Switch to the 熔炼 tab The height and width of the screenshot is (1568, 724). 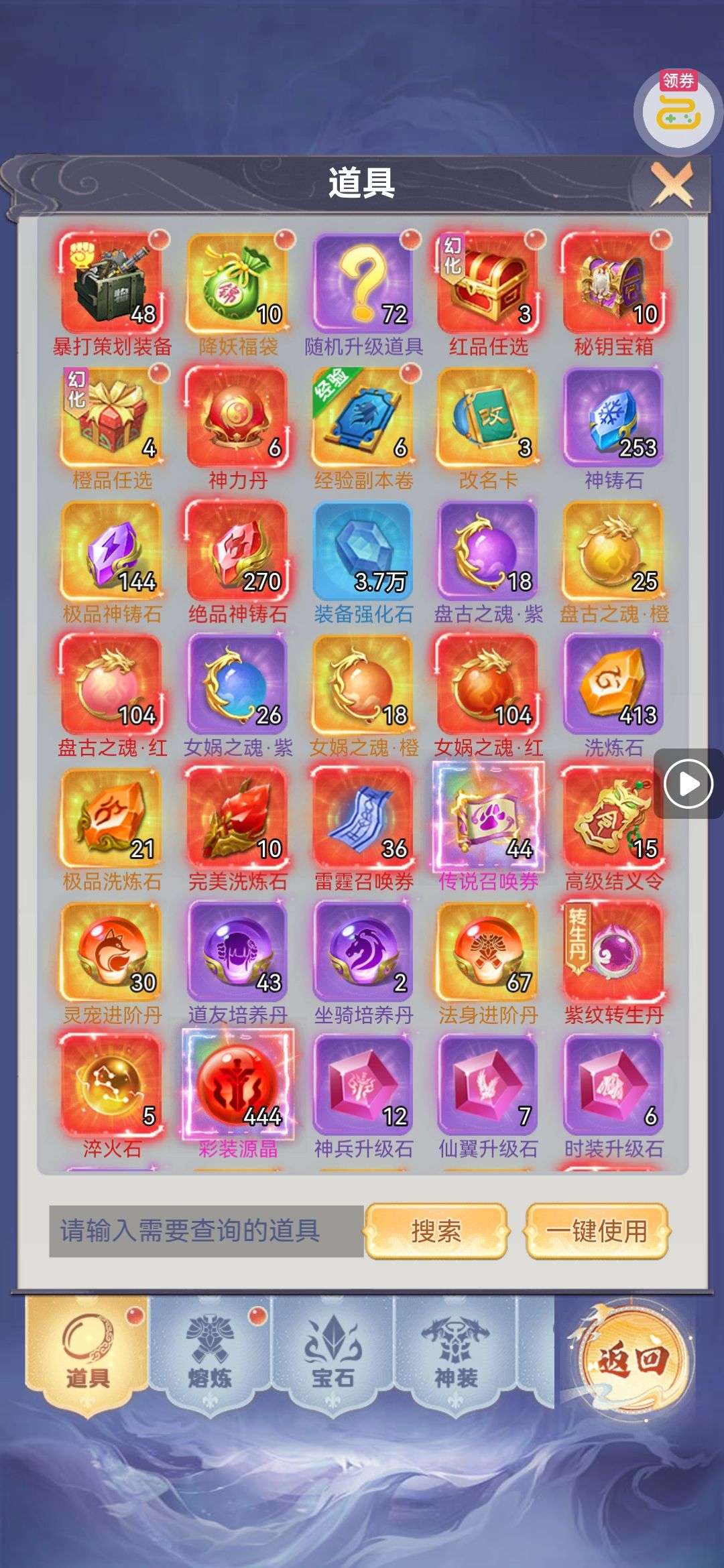click(210, 1354)
